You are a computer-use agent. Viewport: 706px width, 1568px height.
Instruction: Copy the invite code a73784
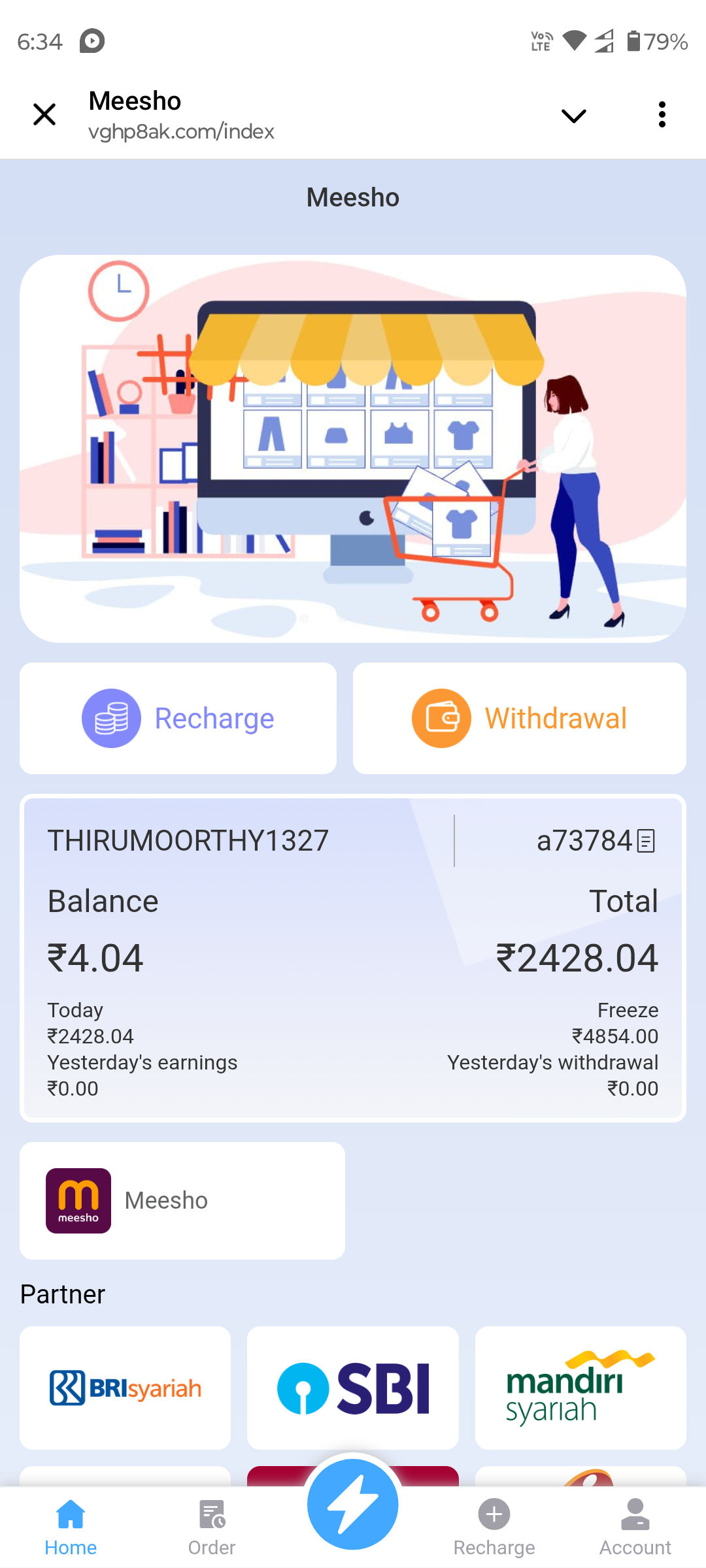click(x=646, y=841)
